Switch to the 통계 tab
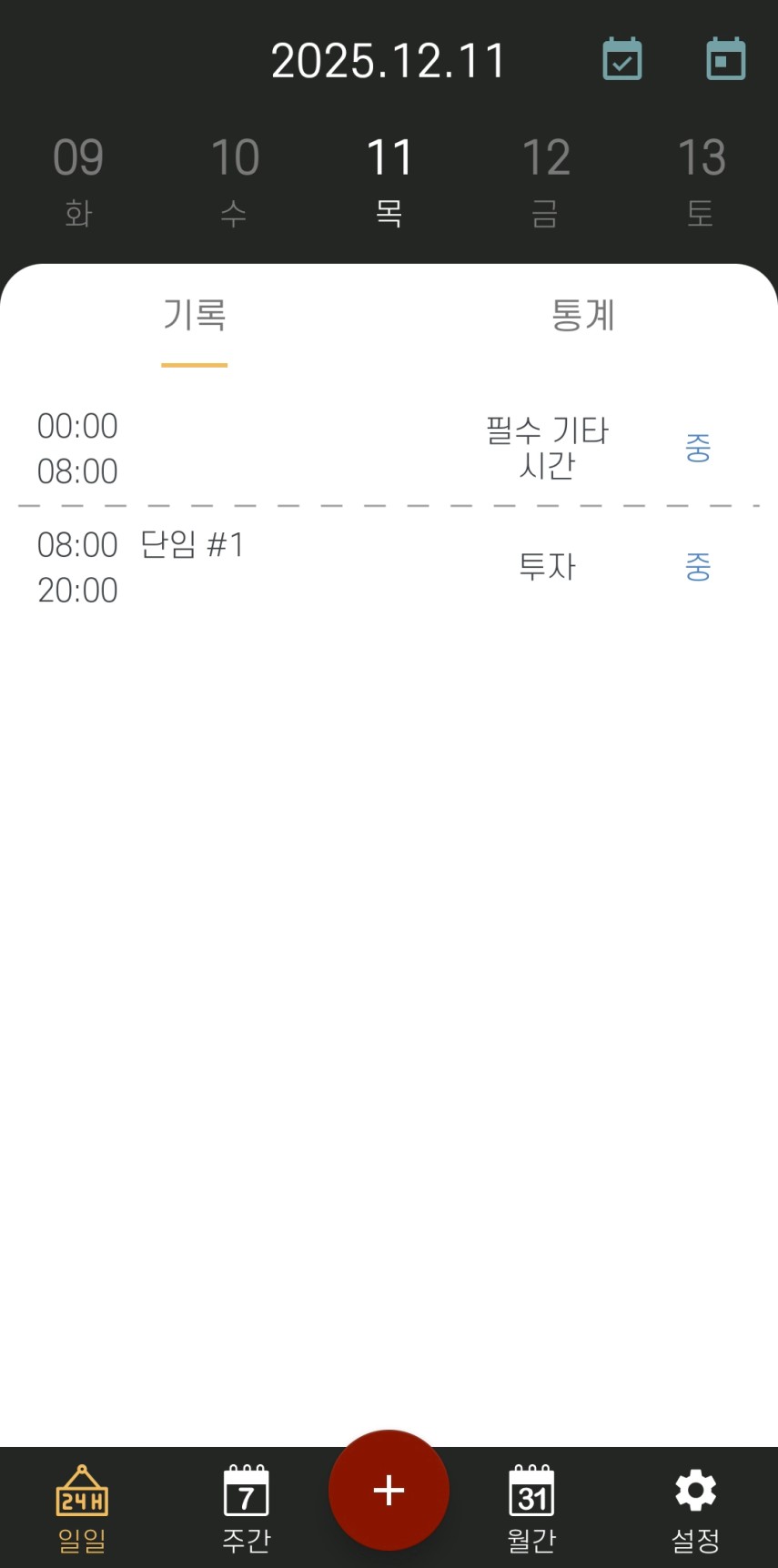778x1568 pixels. click(x=583, y=316)
